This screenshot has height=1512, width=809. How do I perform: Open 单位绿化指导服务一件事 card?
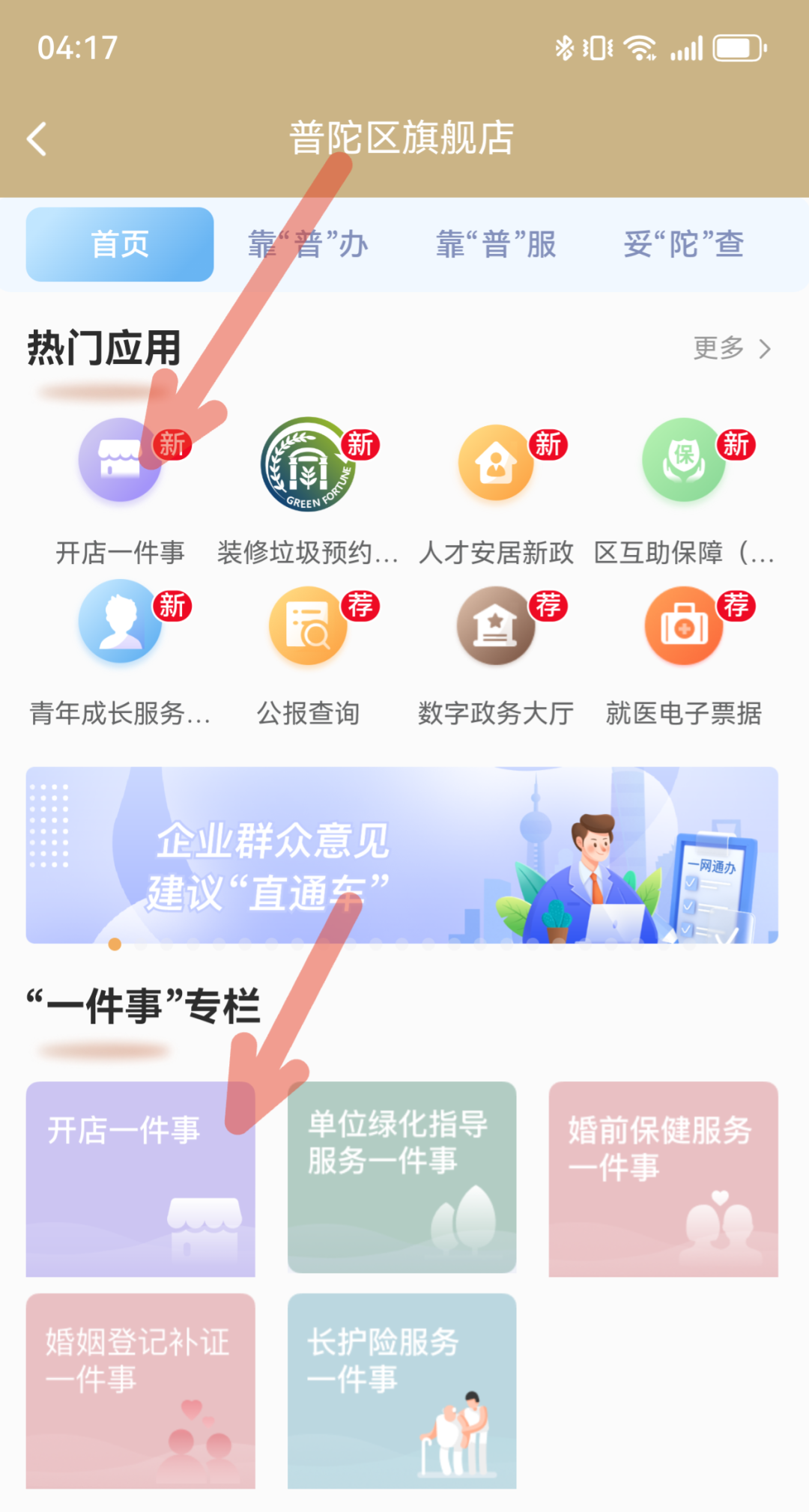402,1177
